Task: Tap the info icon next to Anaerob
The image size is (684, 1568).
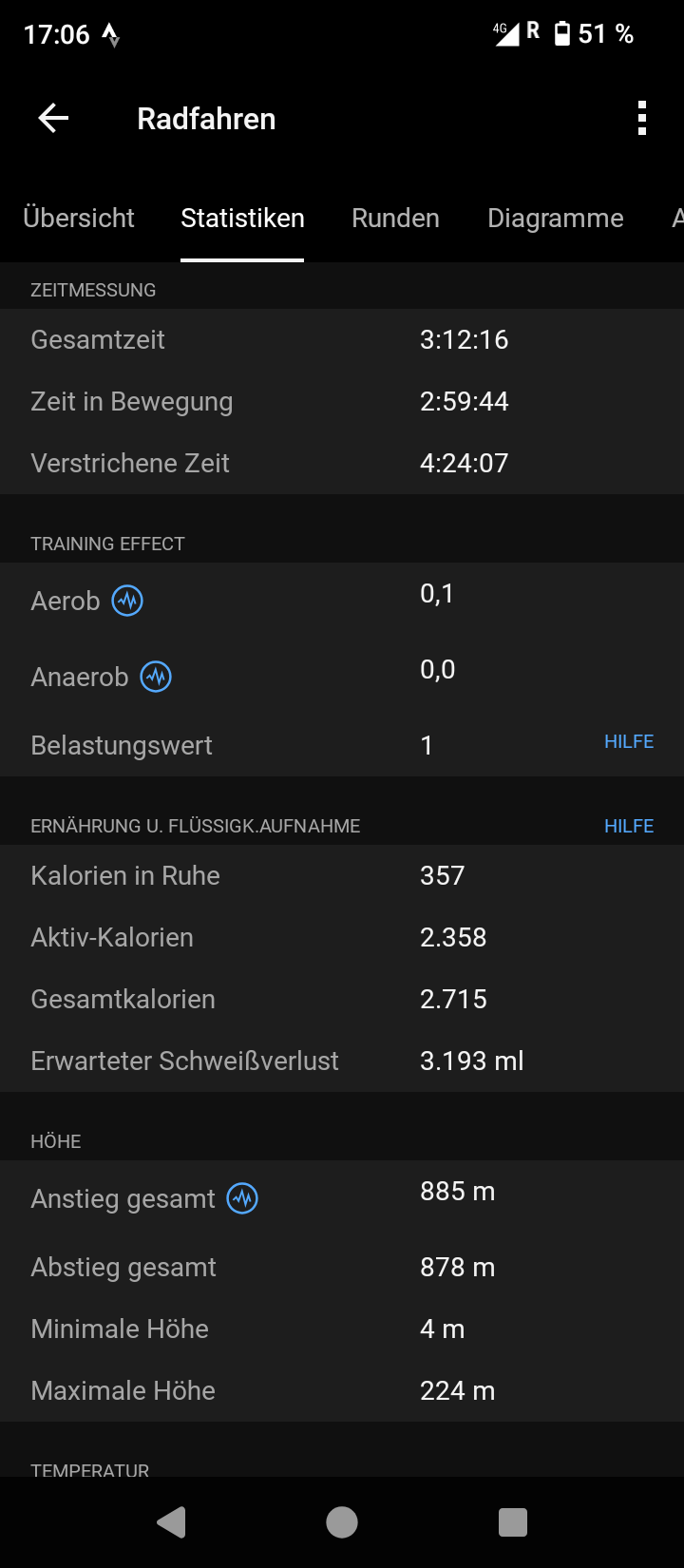Action: click(156, 677)
